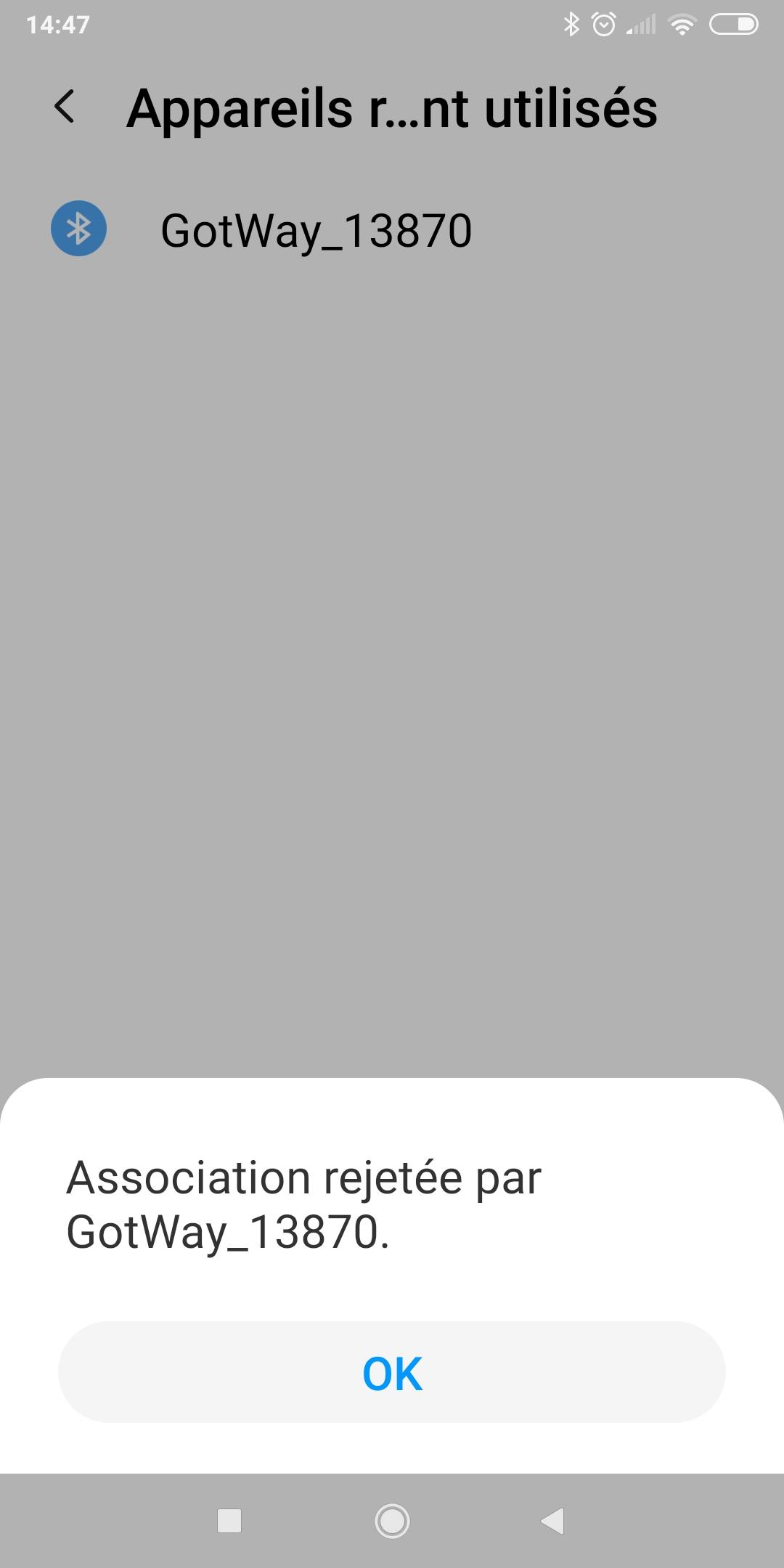Screen dimensions: 784x1568
Task: Tap the system back triangle
Action: click(x=552, y=1520)
